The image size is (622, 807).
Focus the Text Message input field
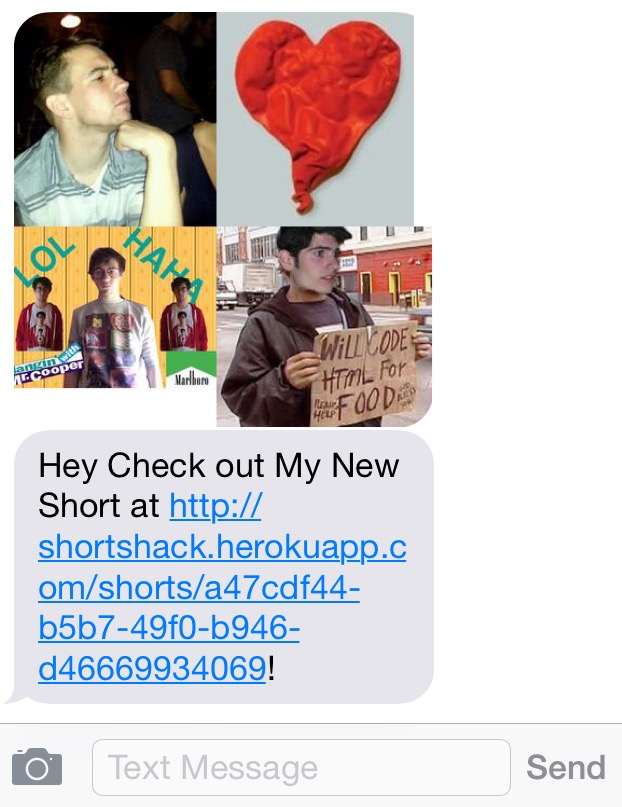point(300,768)
